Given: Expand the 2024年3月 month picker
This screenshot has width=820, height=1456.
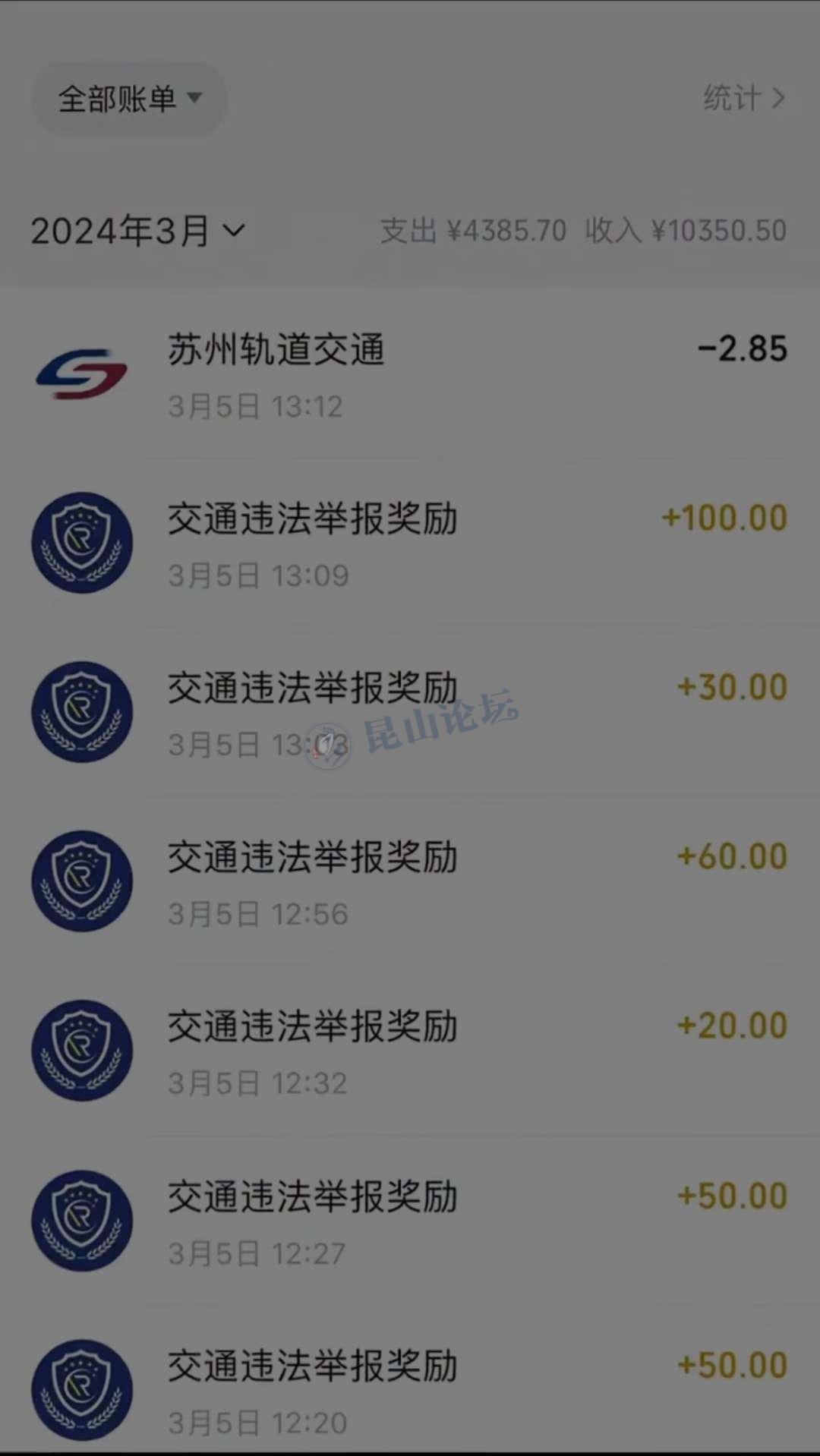Looking at the screenshot, I should [x=137, y=231].
